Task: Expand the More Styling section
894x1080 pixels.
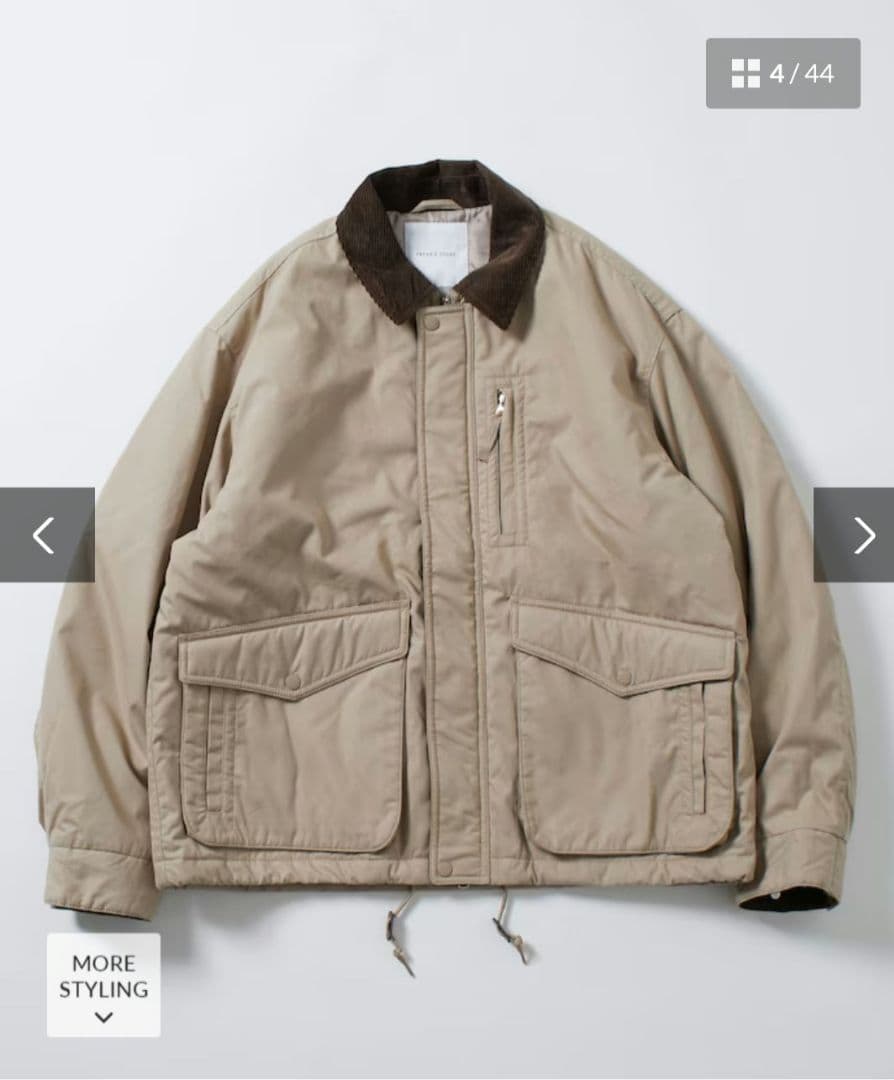Action: coord(103,985)
